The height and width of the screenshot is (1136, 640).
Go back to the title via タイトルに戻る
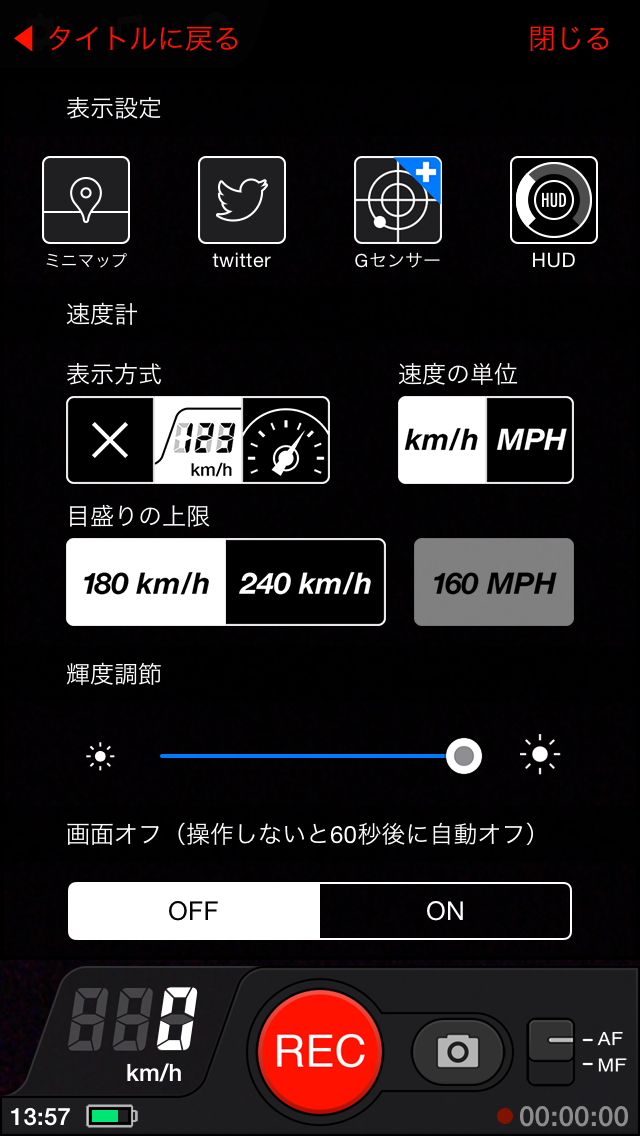pos(127,38)
